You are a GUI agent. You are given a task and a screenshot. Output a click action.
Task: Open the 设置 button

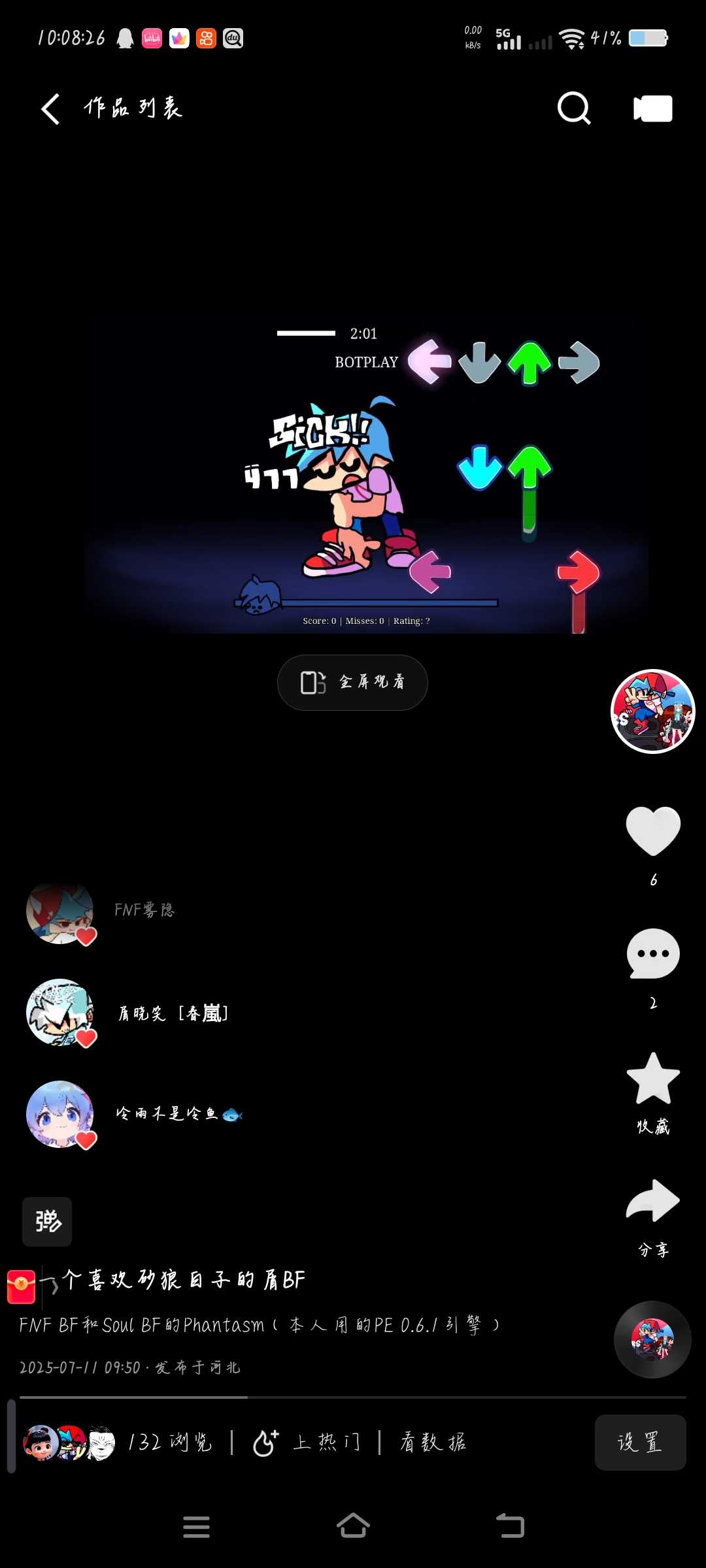pos(639,1442)
